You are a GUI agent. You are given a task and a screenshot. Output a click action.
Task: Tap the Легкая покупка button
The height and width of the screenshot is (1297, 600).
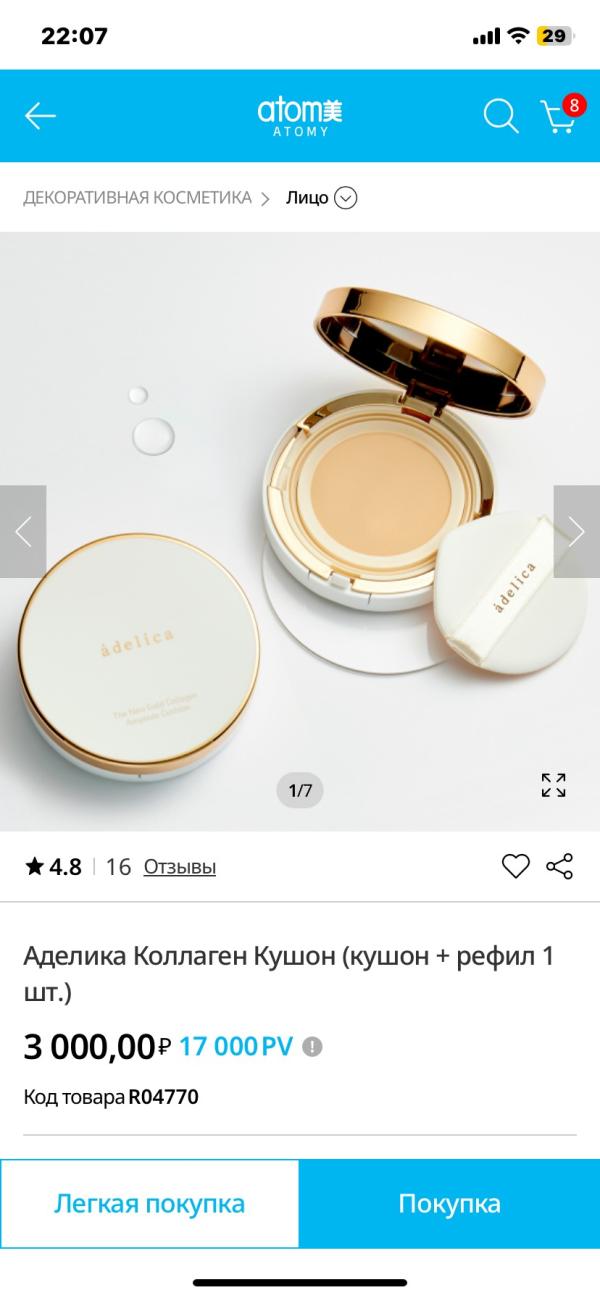point(150,1203)
